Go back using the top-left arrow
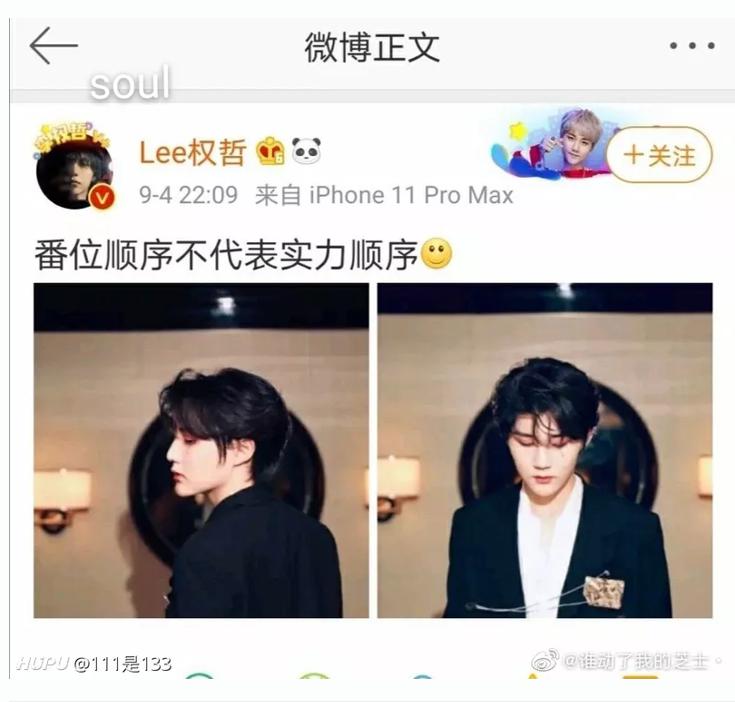This screenshot has width=735, height=702. tap(53, 46)
